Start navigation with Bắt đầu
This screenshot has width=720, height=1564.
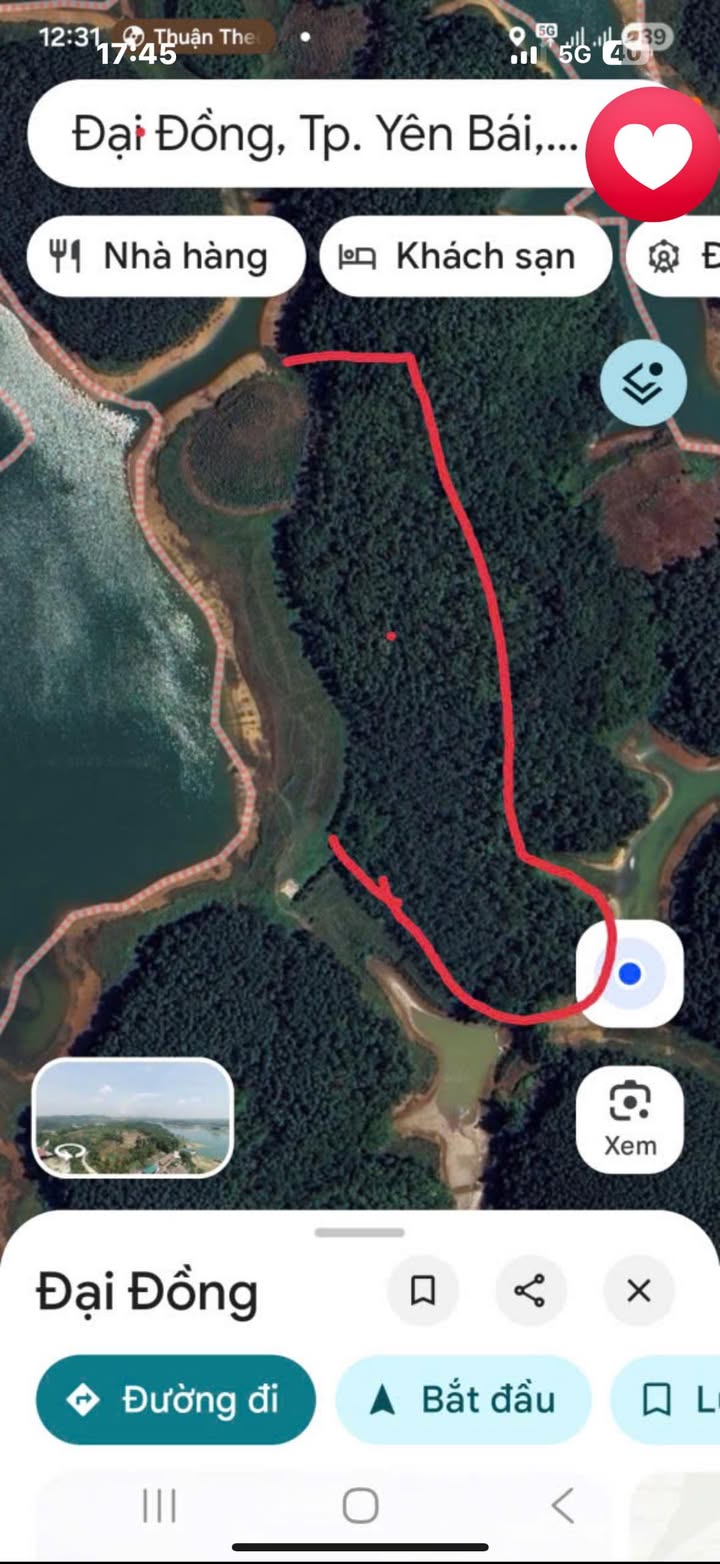(x=463, y=1400)
